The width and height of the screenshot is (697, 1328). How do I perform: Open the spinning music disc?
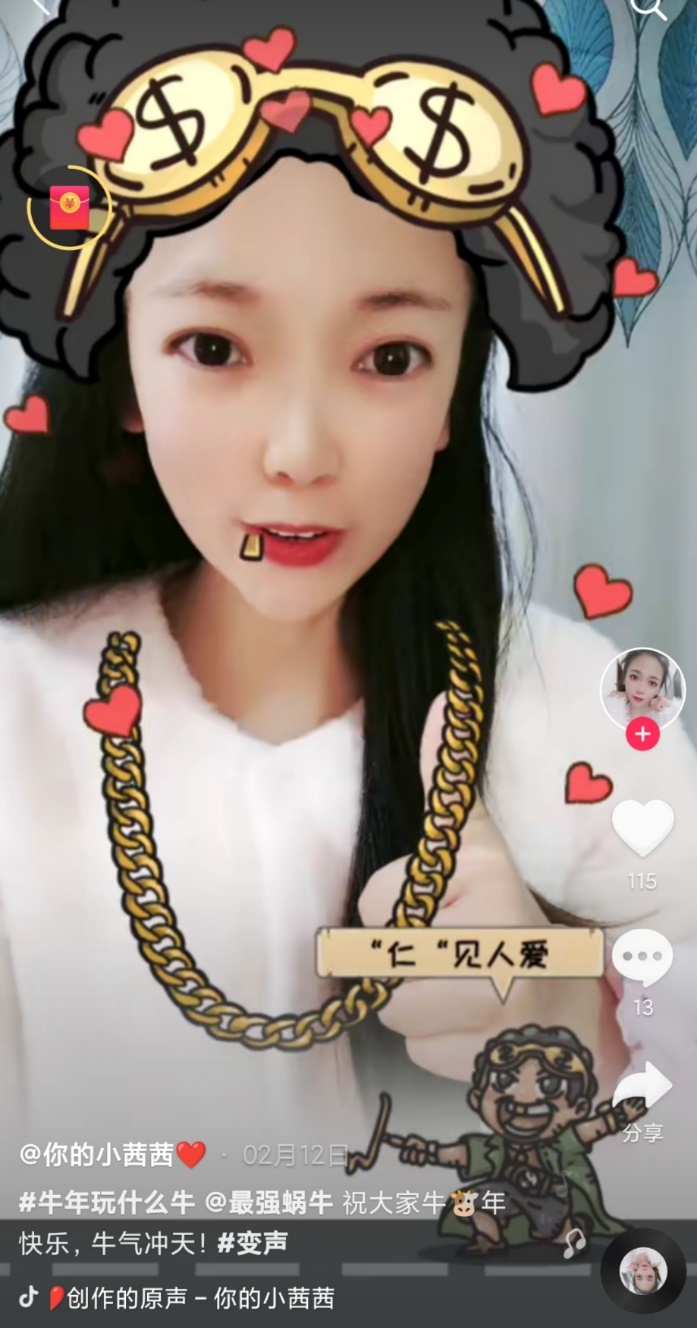(643, 1271)
